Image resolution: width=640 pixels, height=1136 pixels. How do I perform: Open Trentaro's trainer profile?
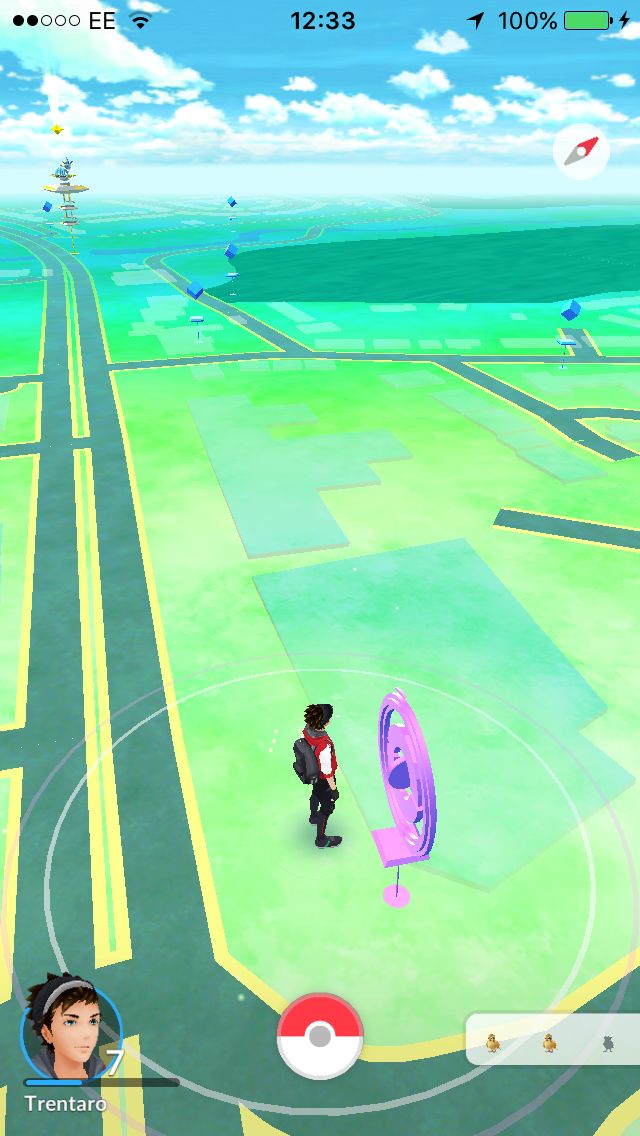[70, 1030]
